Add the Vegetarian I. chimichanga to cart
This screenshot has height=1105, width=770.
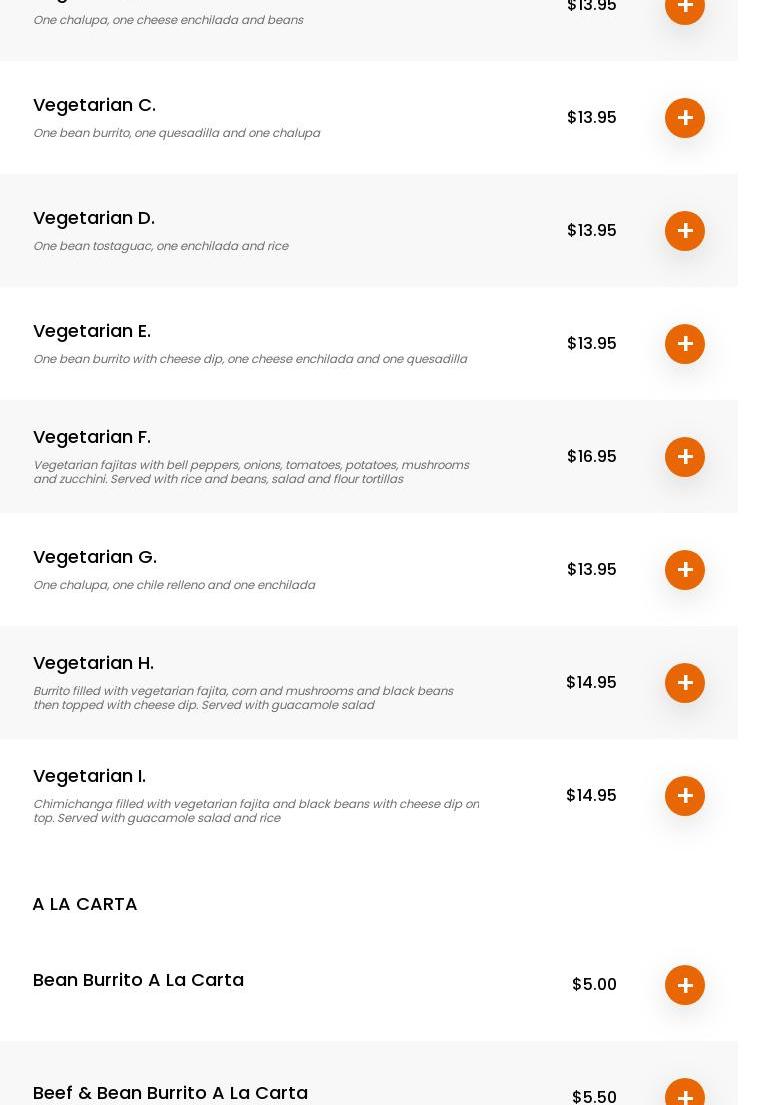coord(685,796)
